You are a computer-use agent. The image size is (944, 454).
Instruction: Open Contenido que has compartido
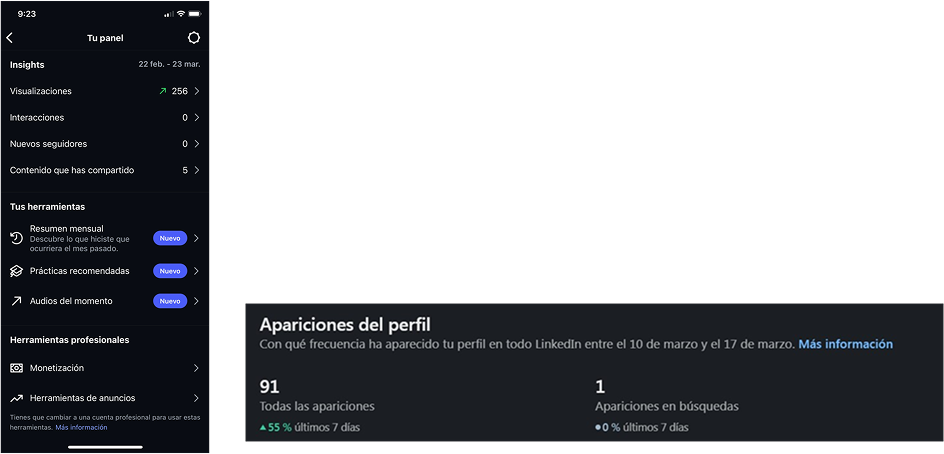point(105,170)
